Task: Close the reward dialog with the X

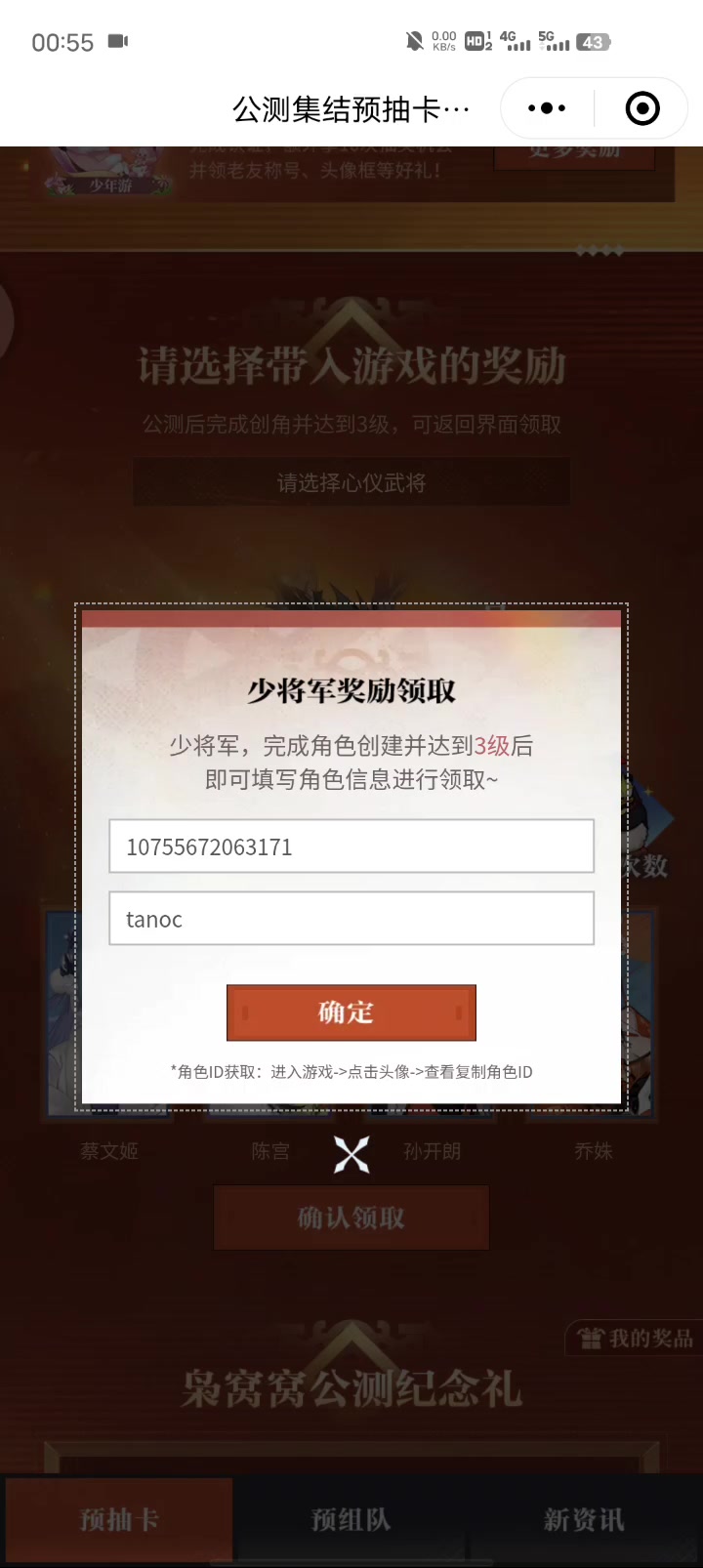Action: [351, 1155]
